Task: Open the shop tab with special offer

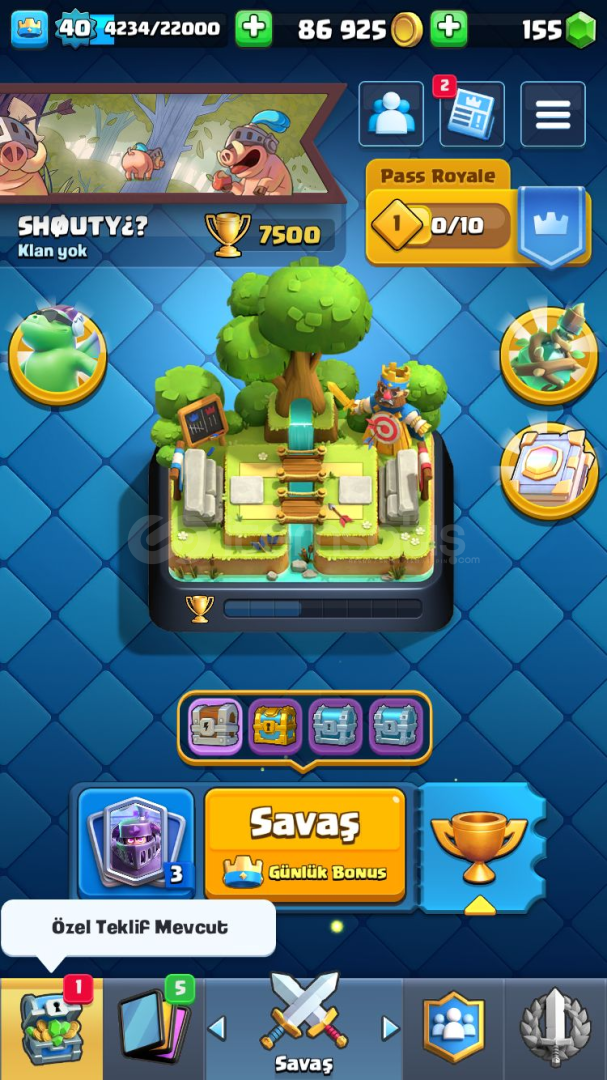Action: pyautogui.click(x=51, y=1029)
